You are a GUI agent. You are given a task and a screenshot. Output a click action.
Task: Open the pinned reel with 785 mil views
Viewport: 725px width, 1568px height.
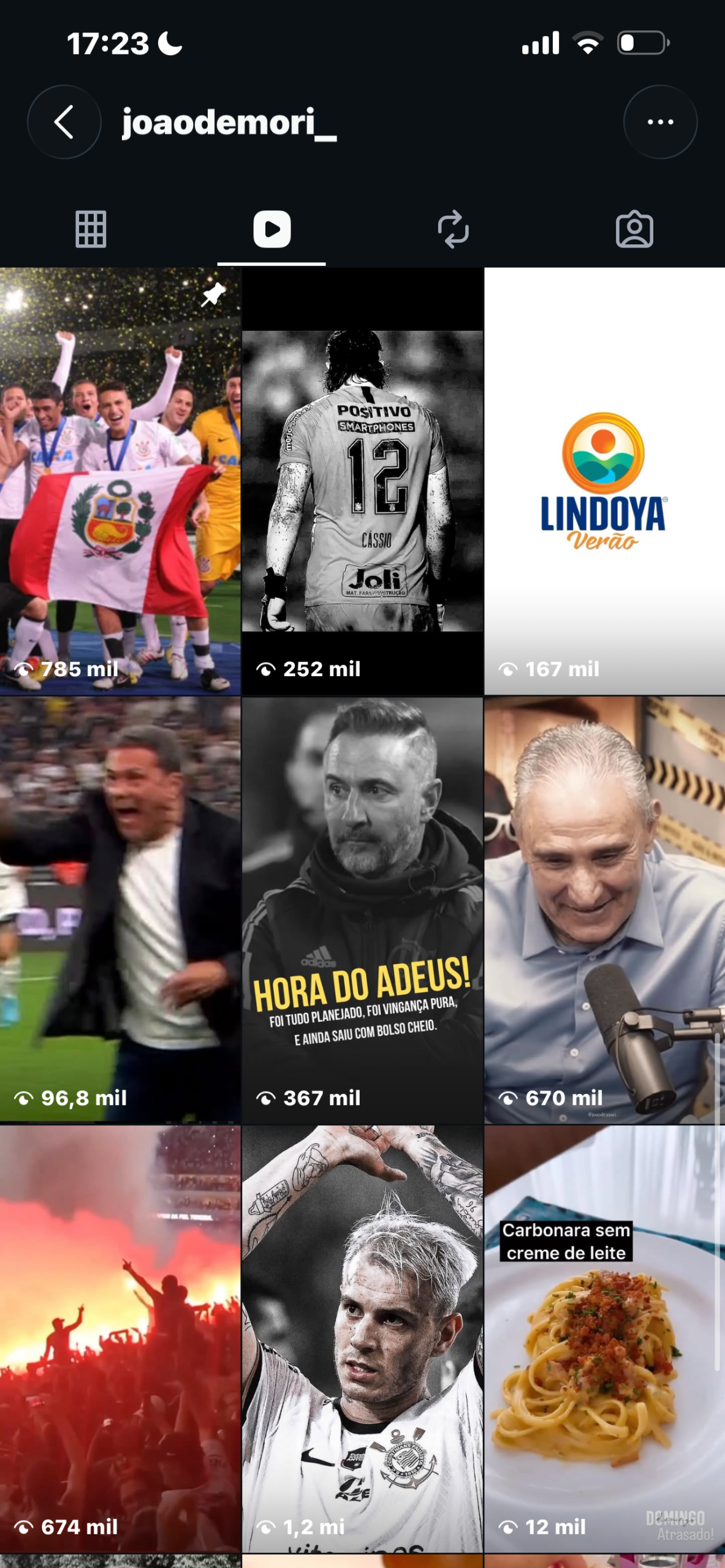120,481
